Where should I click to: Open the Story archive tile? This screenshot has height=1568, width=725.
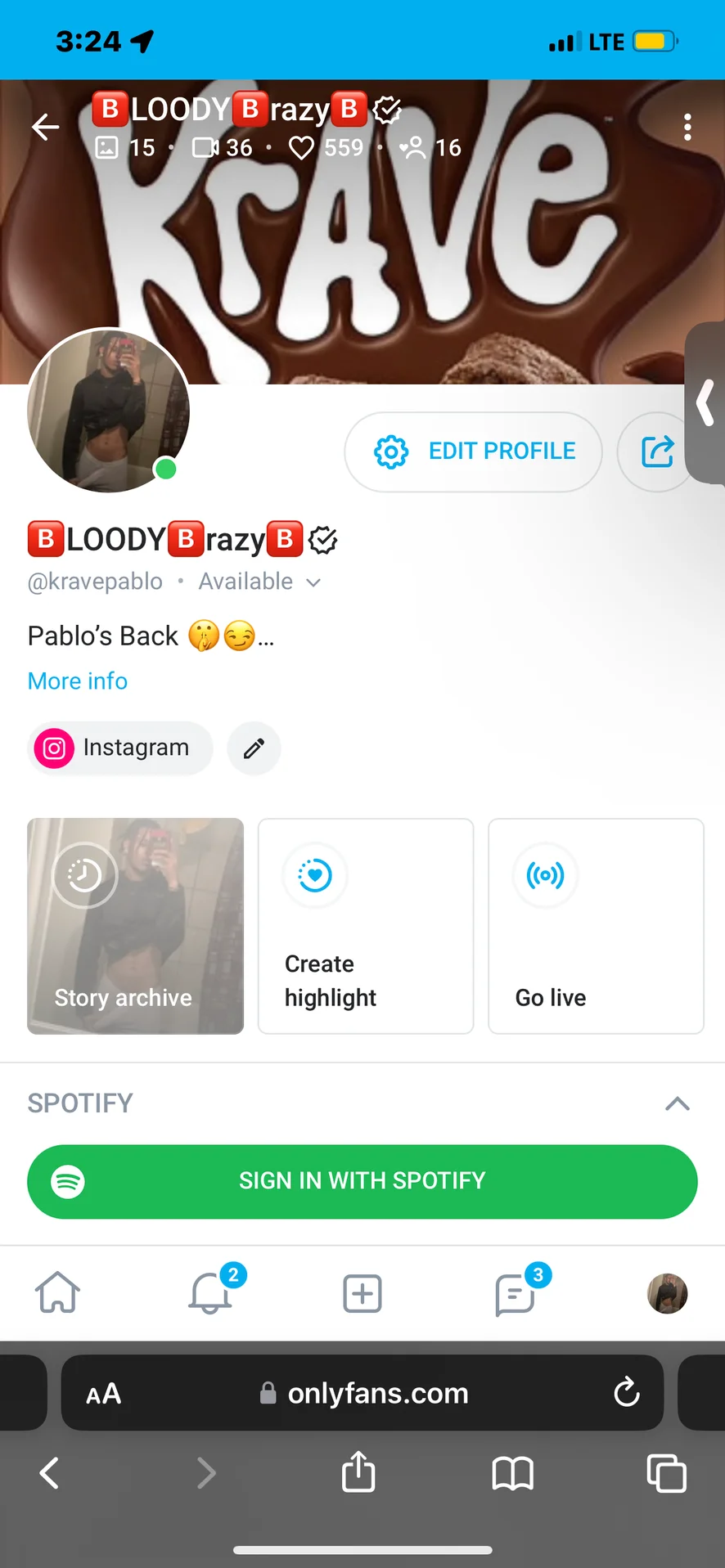[136, 926]
